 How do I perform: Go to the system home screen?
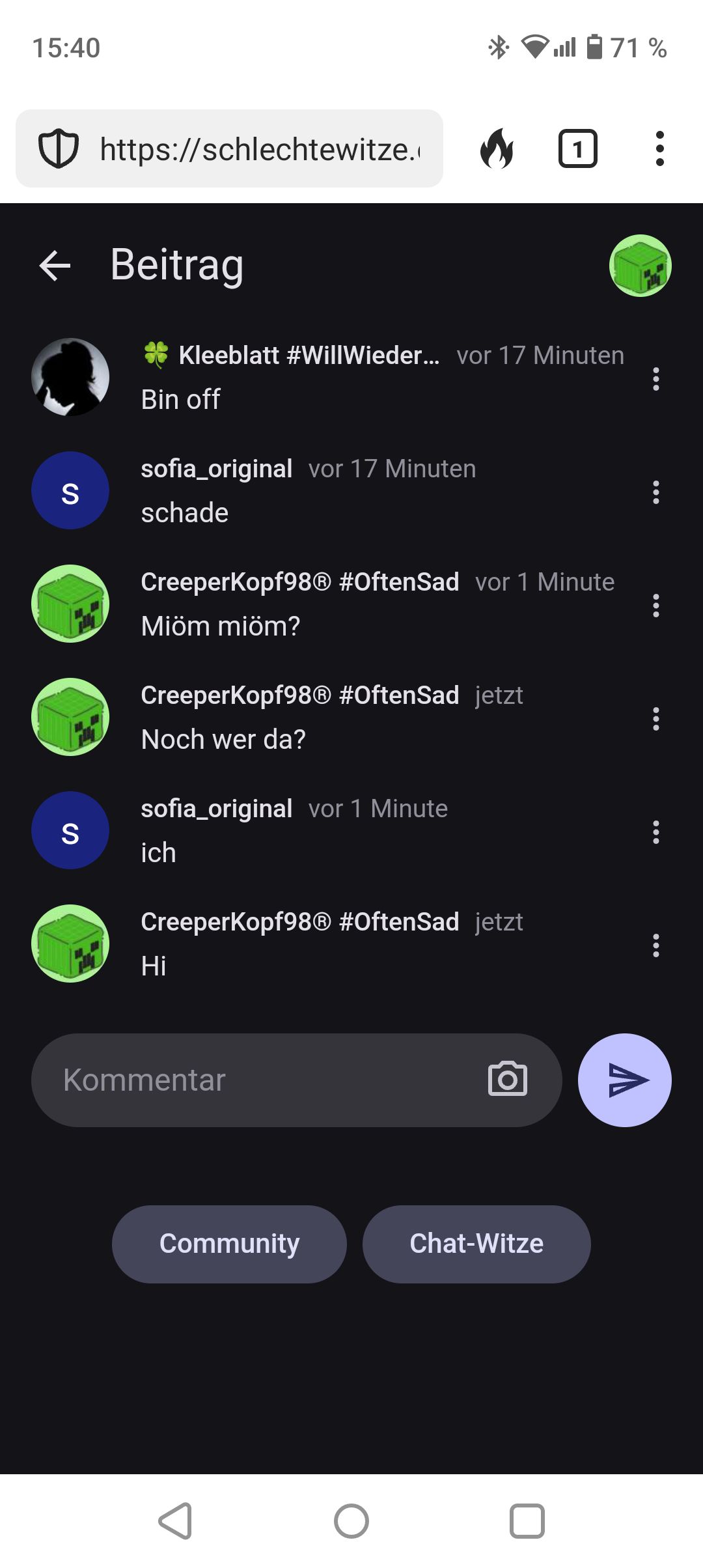point(351,1521)
